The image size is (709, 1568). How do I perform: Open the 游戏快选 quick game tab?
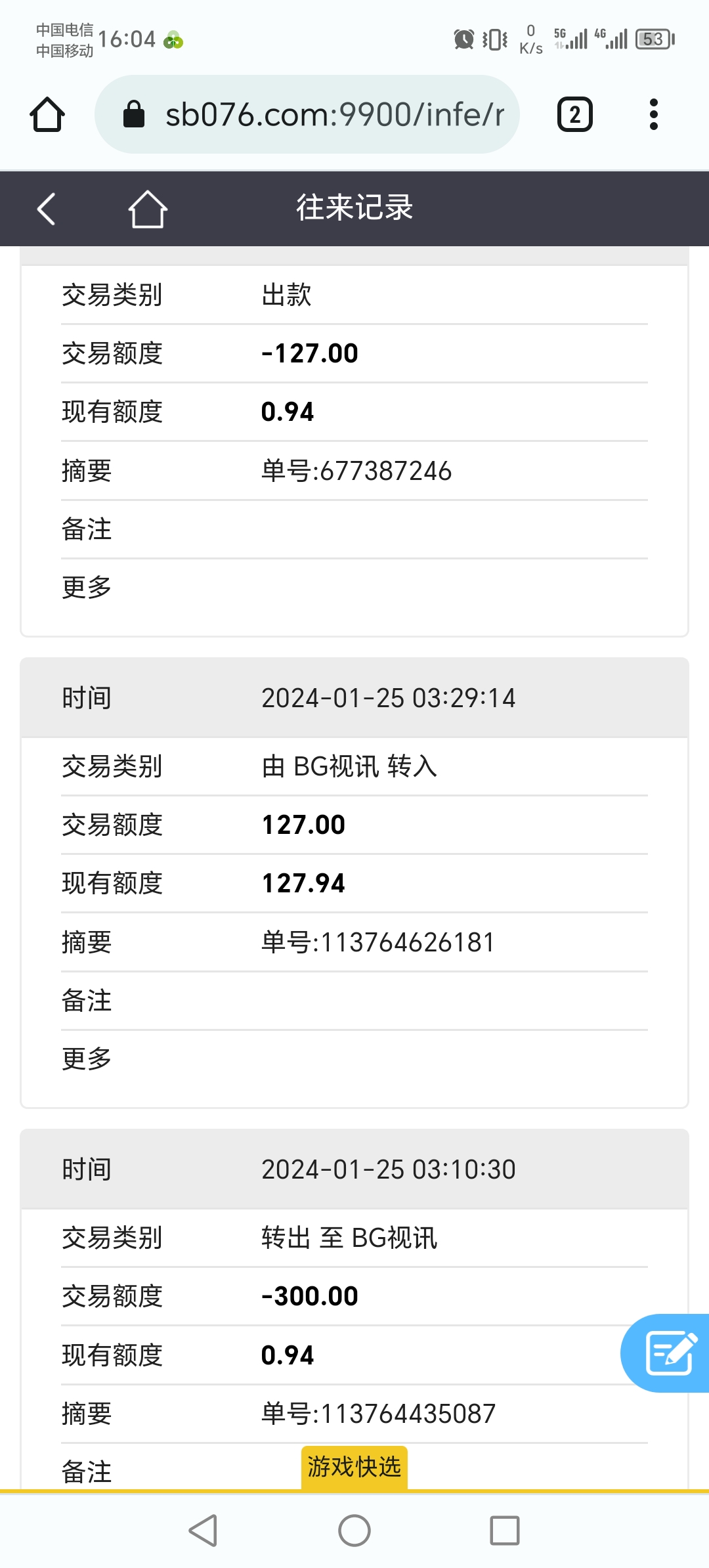click(354, 1467)
